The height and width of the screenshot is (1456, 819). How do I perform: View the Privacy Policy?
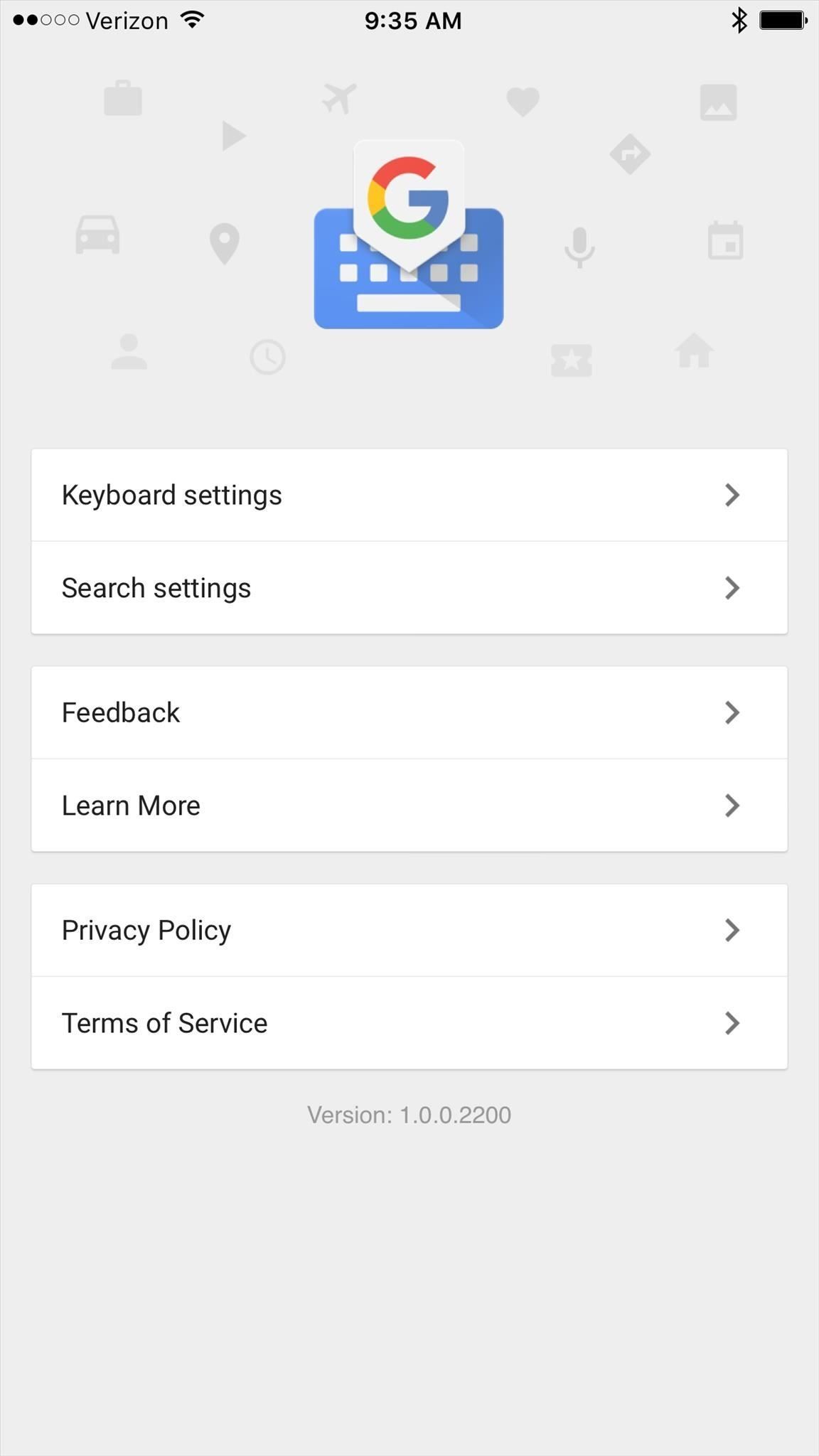[x=409, y=930]
